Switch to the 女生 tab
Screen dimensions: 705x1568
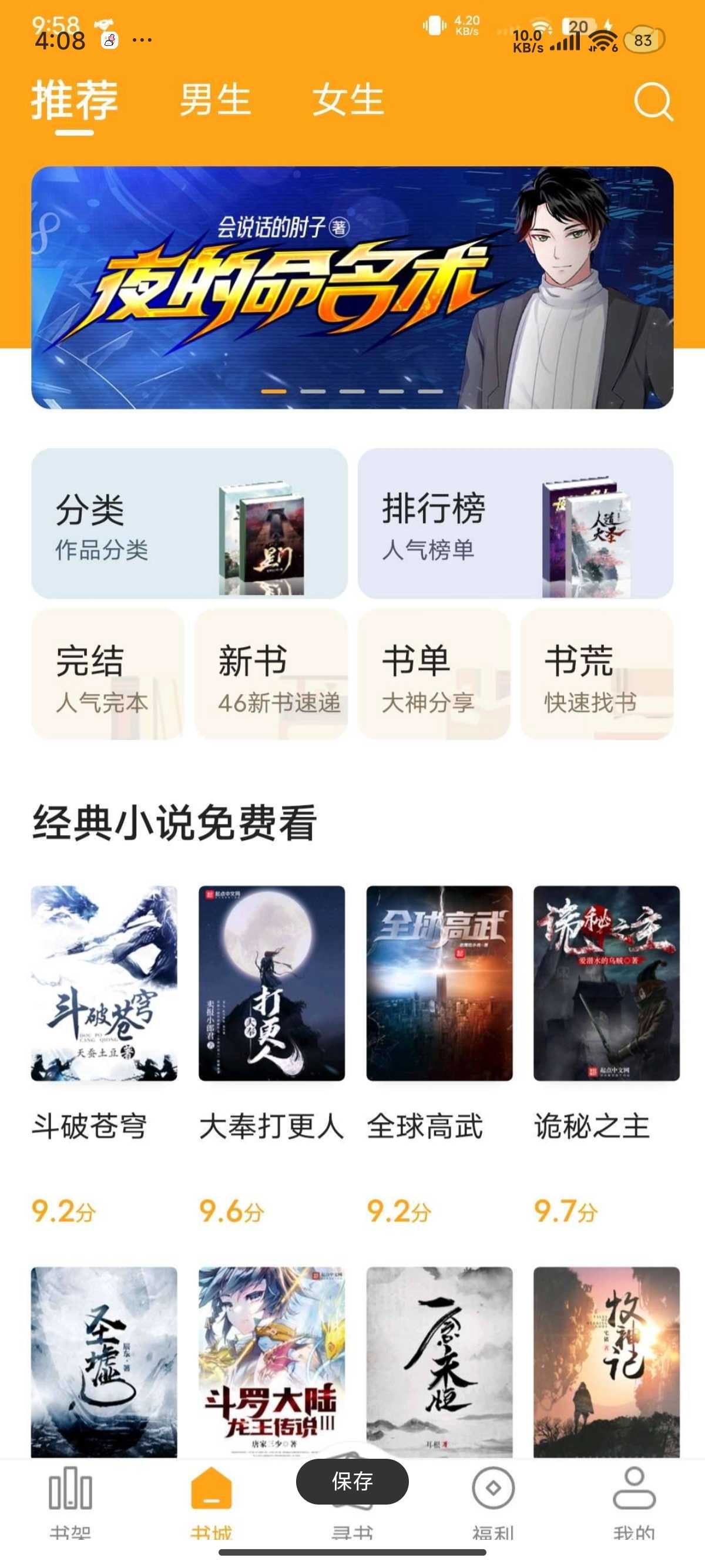pos(348,99)
